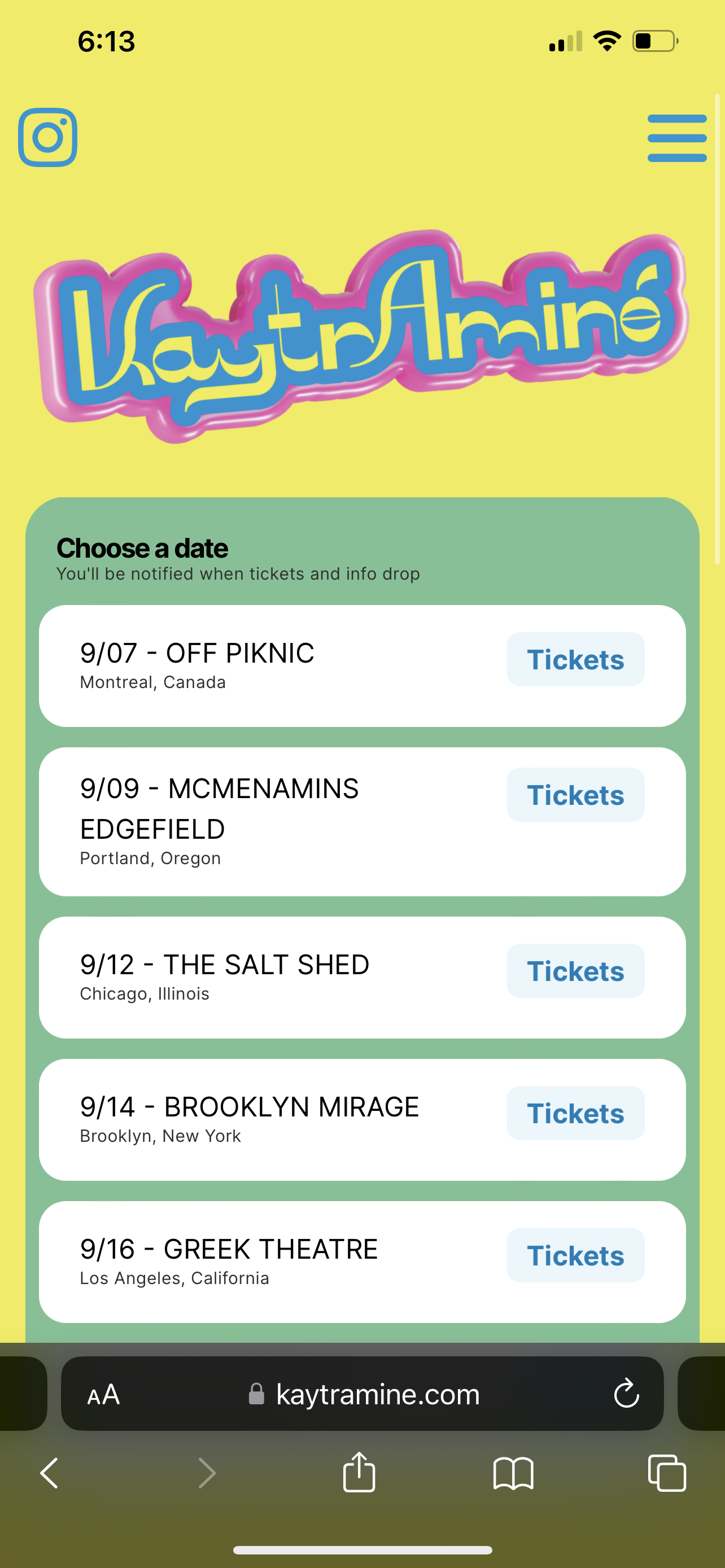Image resolution: width=725 pixels, height=1568 pixels.
Task: Show all open tabs
Action: click(x=667, y=1473)
